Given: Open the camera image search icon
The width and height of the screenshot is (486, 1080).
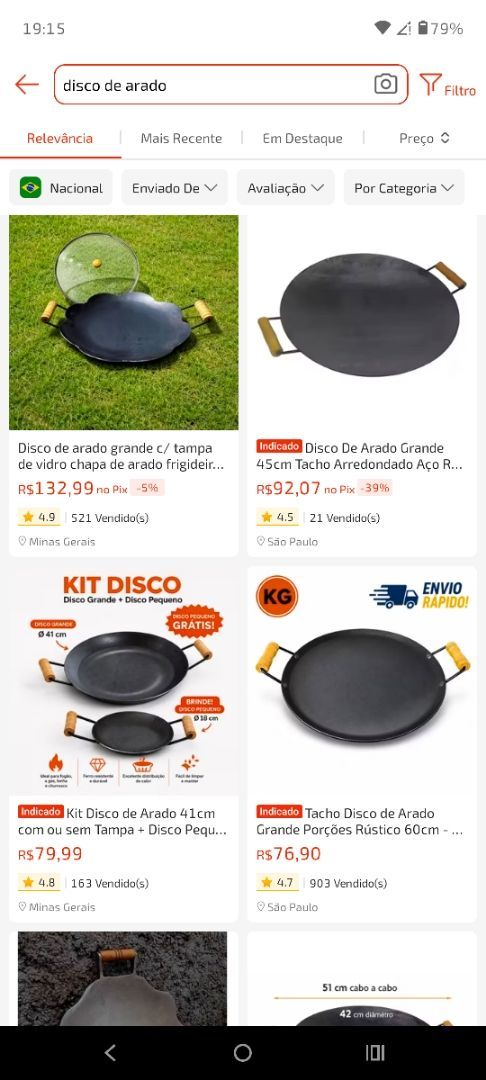Looking at the screenshot, I should click(385, 85).
